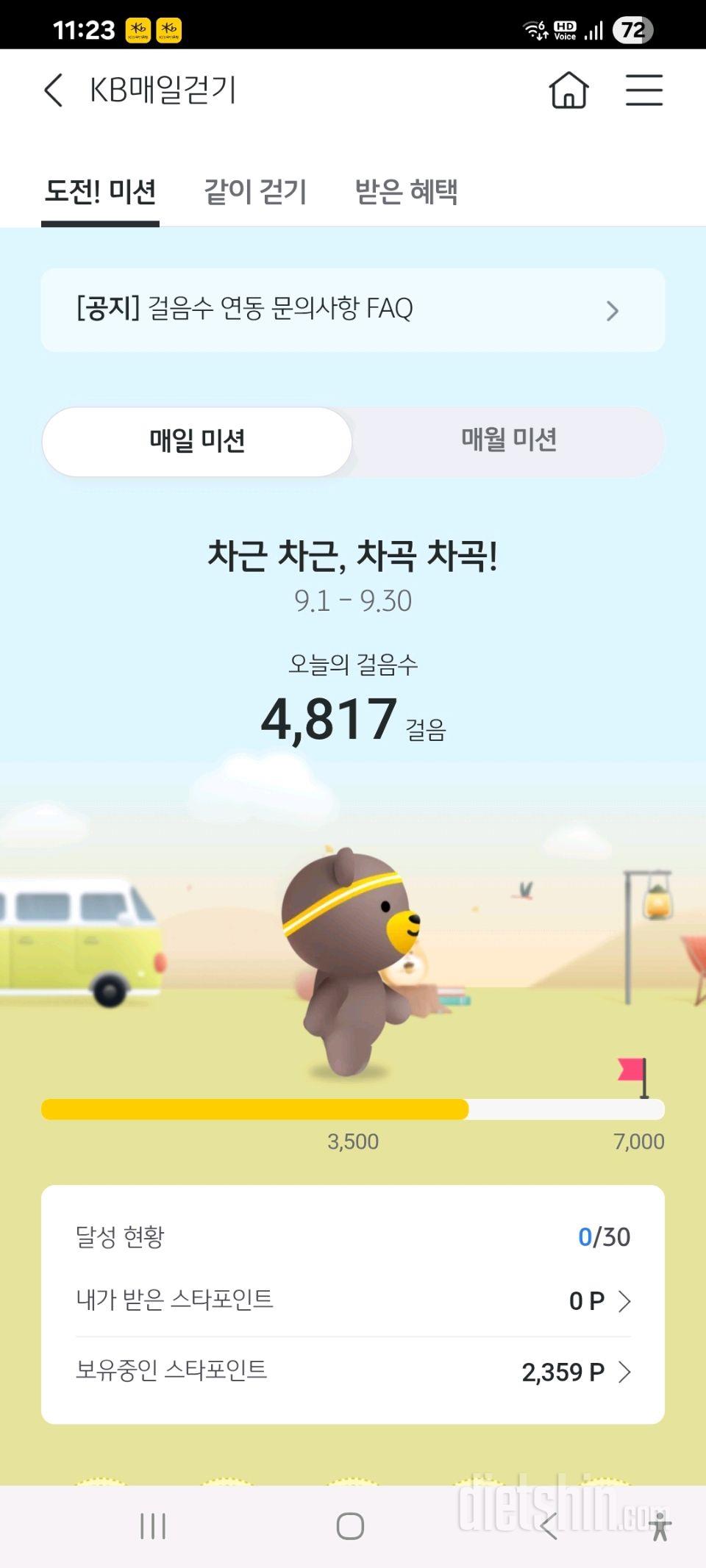Tap system recent apps button
The height and width of the screenshot is (1568, 706).
pos(153,1526)
